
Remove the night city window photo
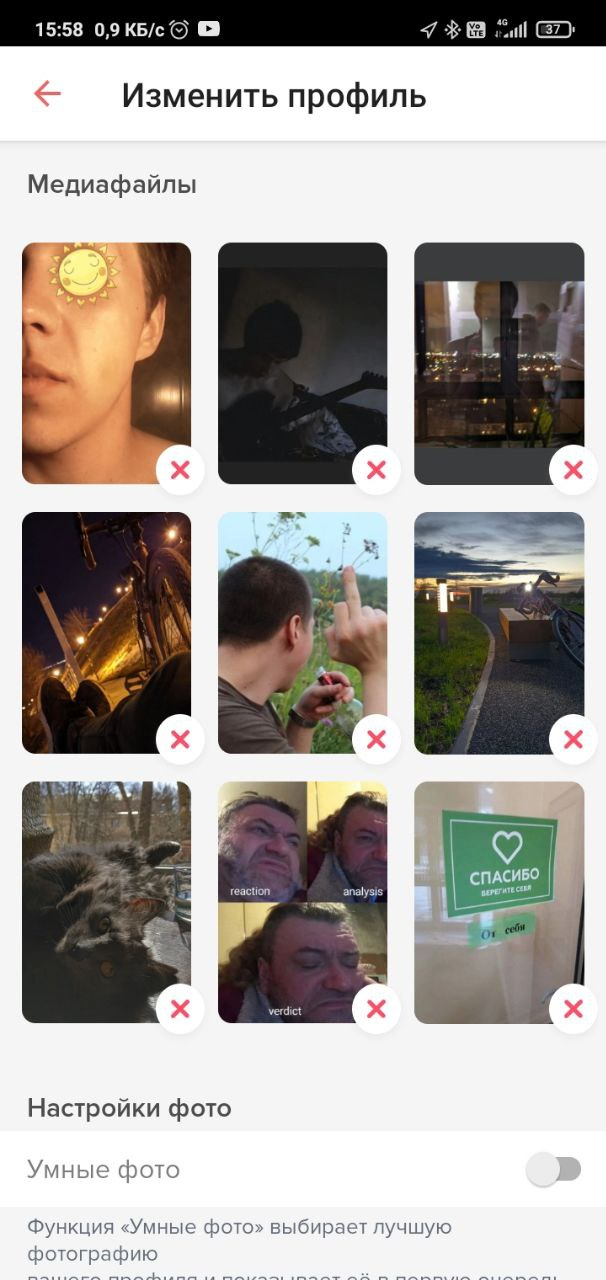(573, 470)
